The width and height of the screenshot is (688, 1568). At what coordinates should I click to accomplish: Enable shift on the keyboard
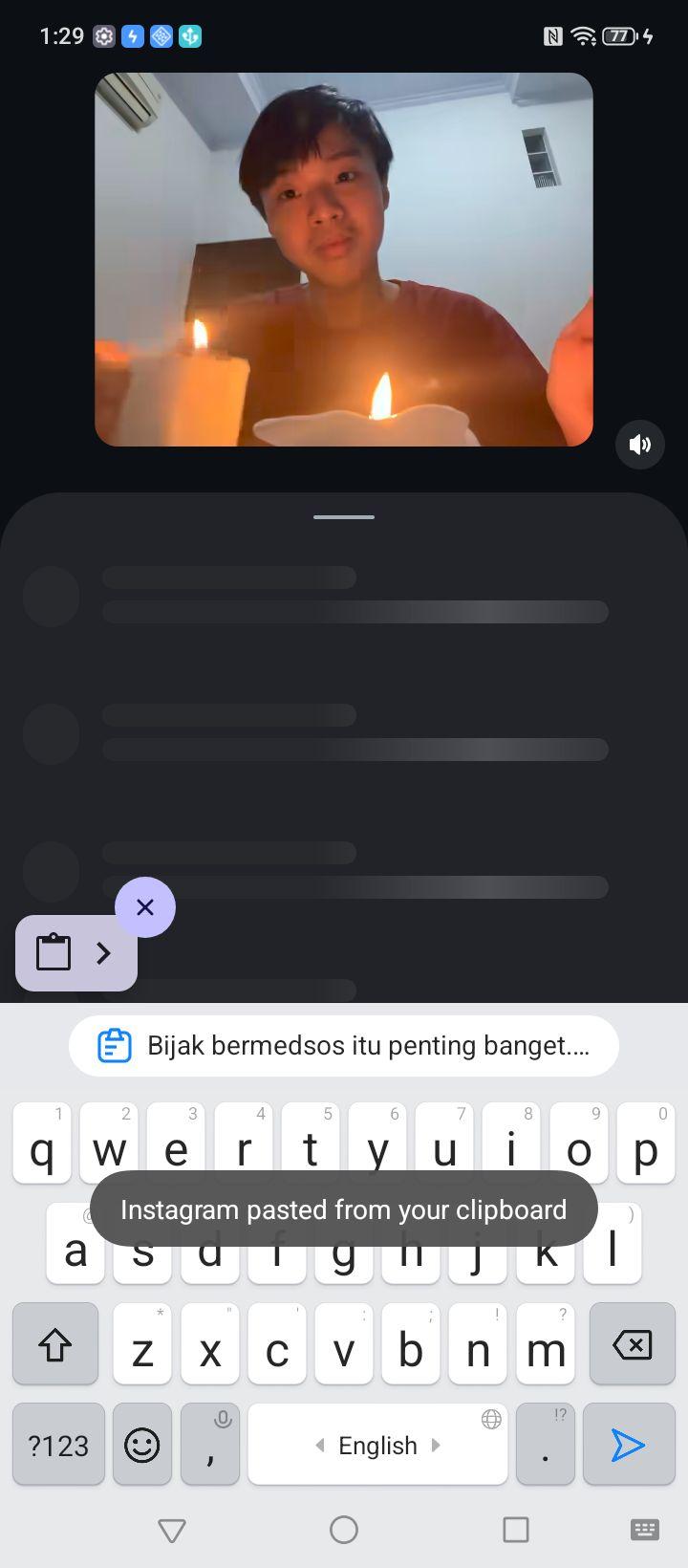coord(55,1344)
